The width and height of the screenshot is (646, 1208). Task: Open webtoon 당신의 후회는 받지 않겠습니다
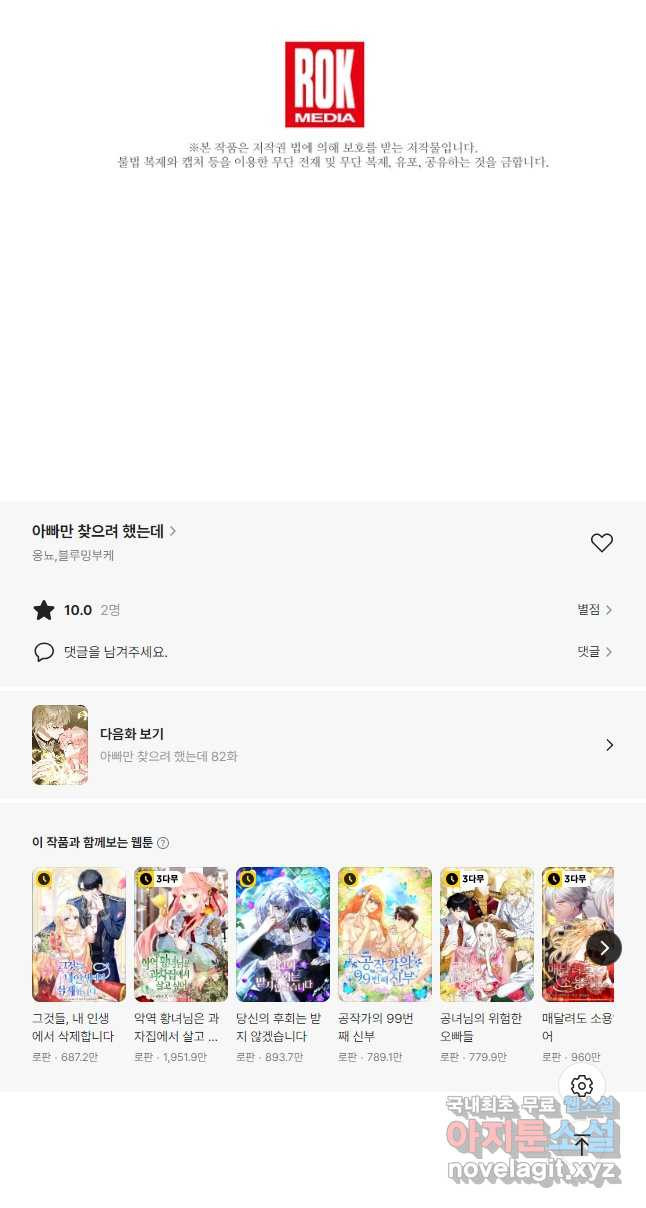[x=283, y=935]
